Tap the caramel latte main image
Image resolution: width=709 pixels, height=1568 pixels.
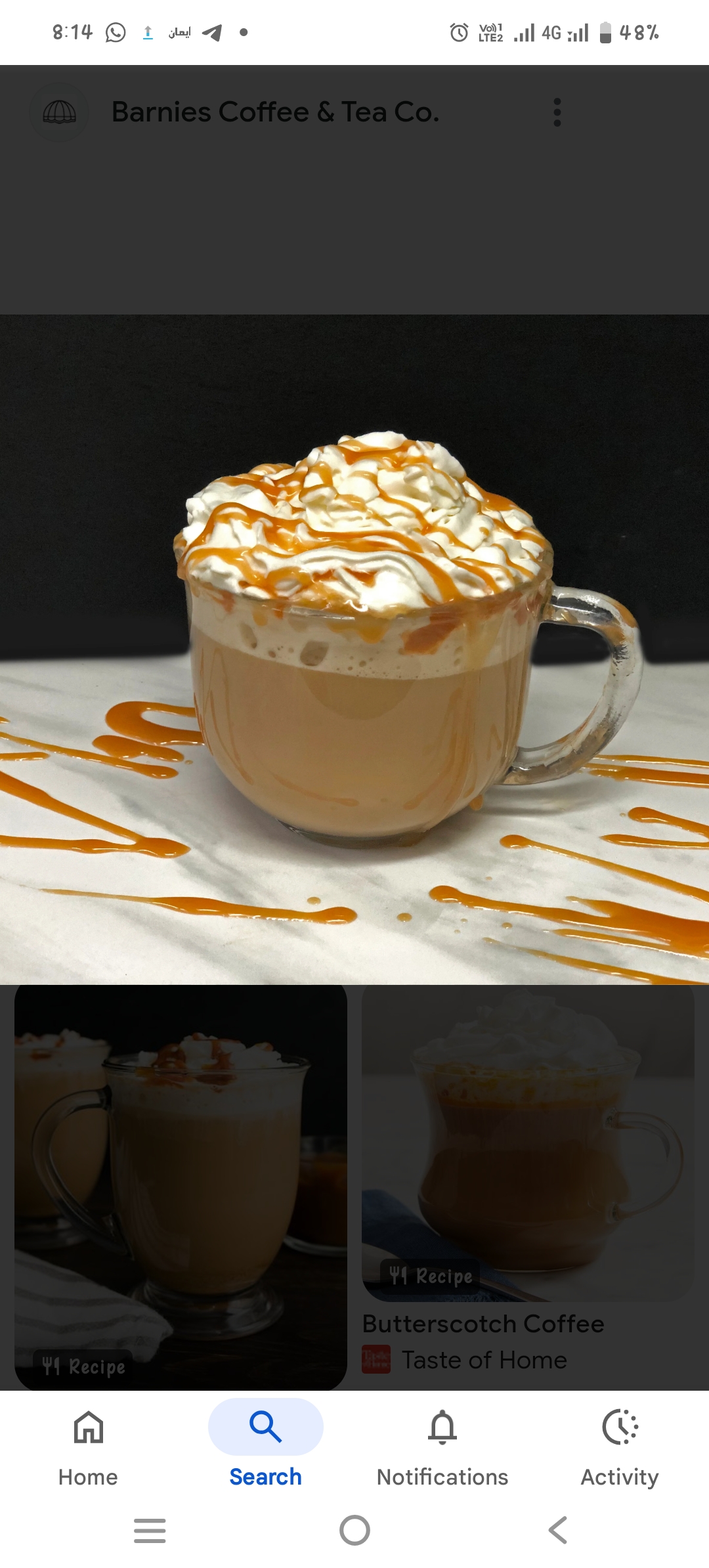[x=354, y=649]
